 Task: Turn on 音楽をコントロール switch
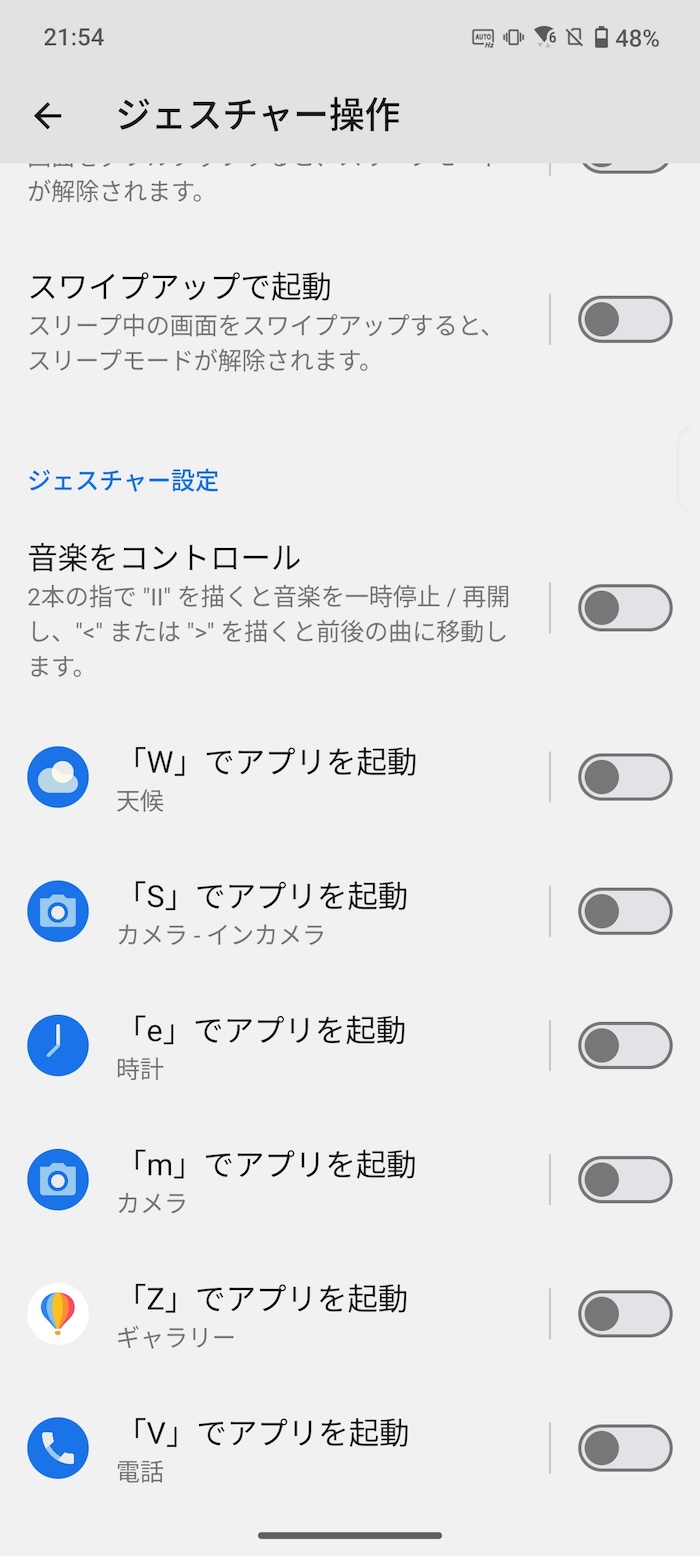coord(625,608)
